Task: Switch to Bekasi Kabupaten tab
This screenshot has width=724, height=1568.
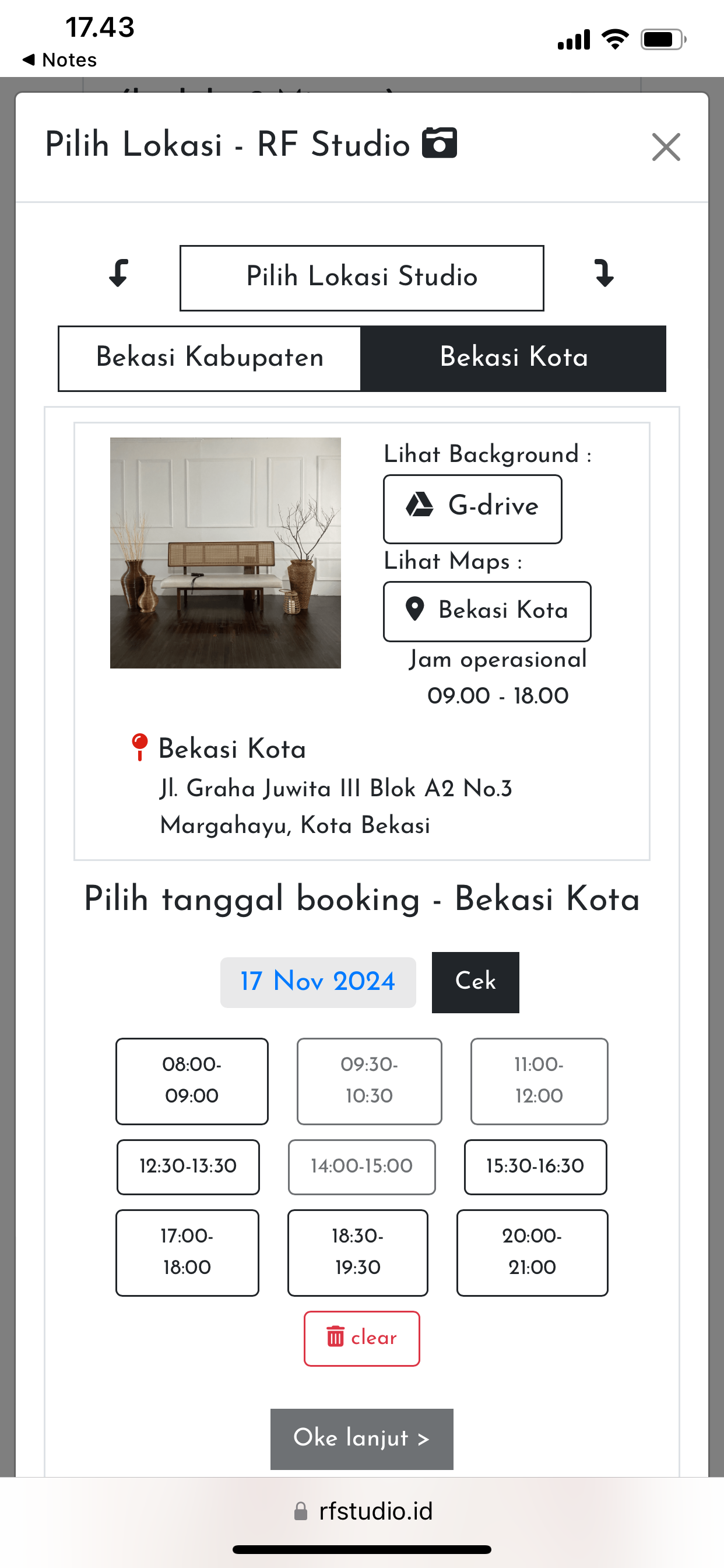Action: coord(210,358)
